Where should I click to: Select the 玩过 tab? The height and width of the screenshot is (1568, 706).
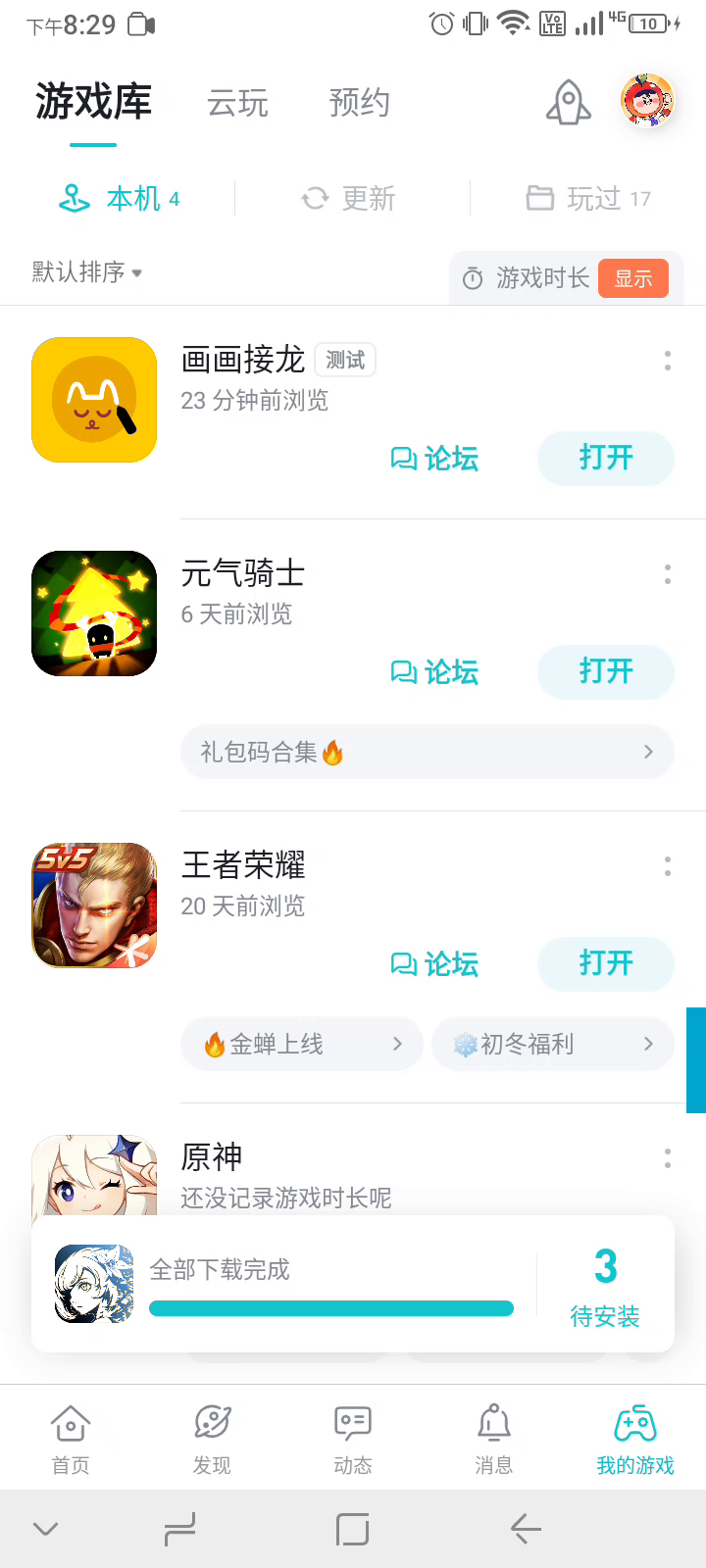(x=588, y=199)
